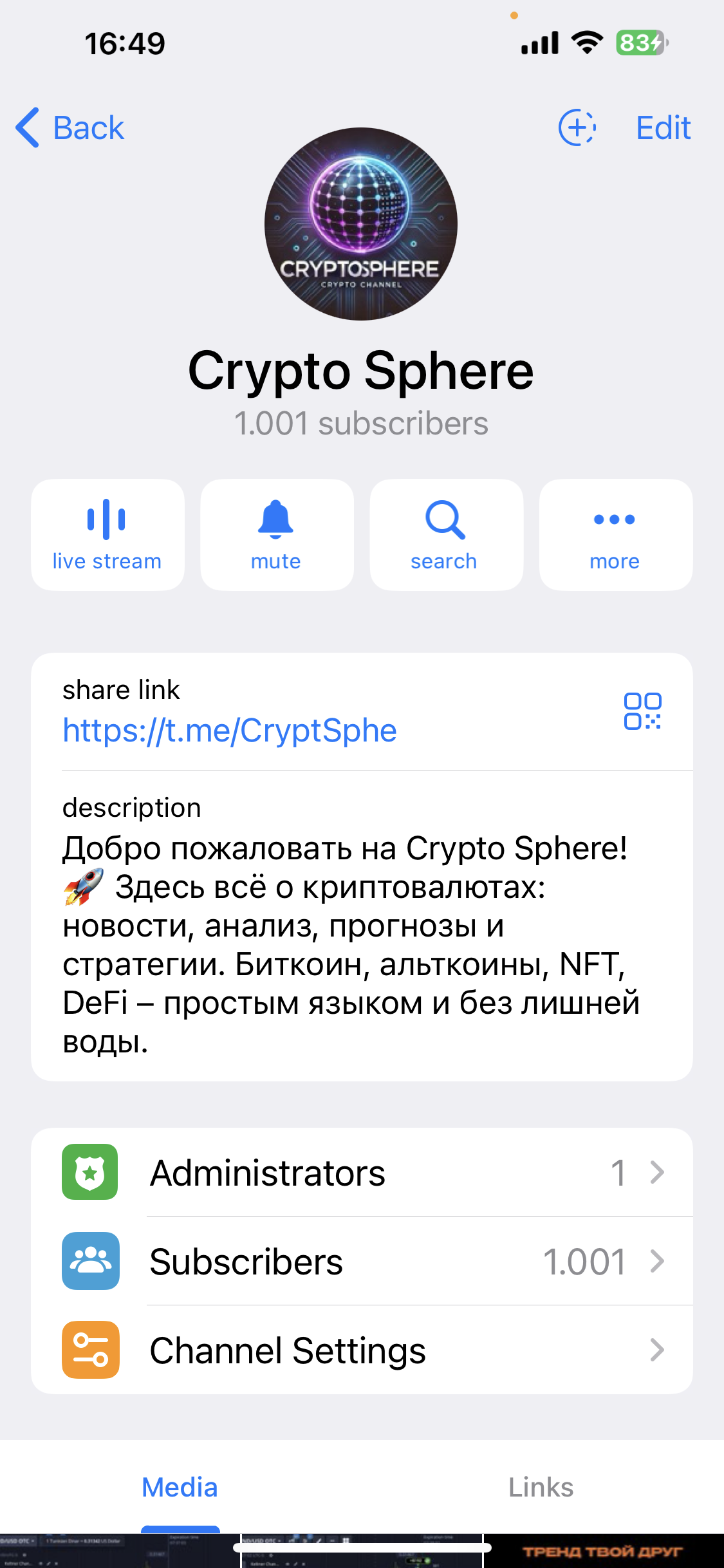Open the Crypto Sphere channel photo

[362, 225]
